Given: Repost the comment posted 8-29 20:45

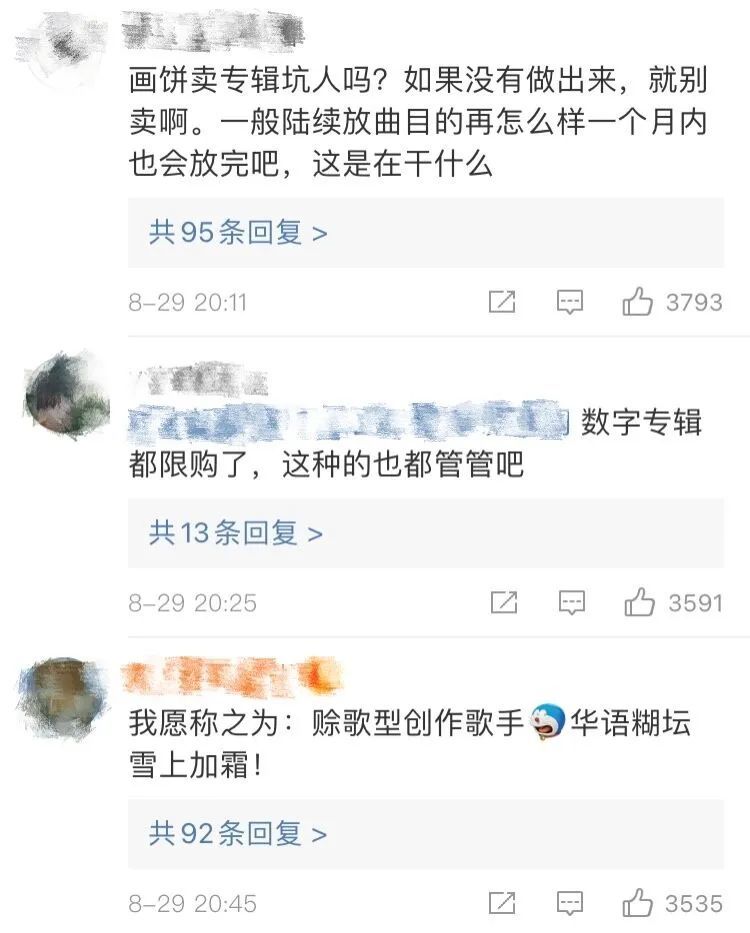Looking at the screenshot, I should tap(502, 903).
